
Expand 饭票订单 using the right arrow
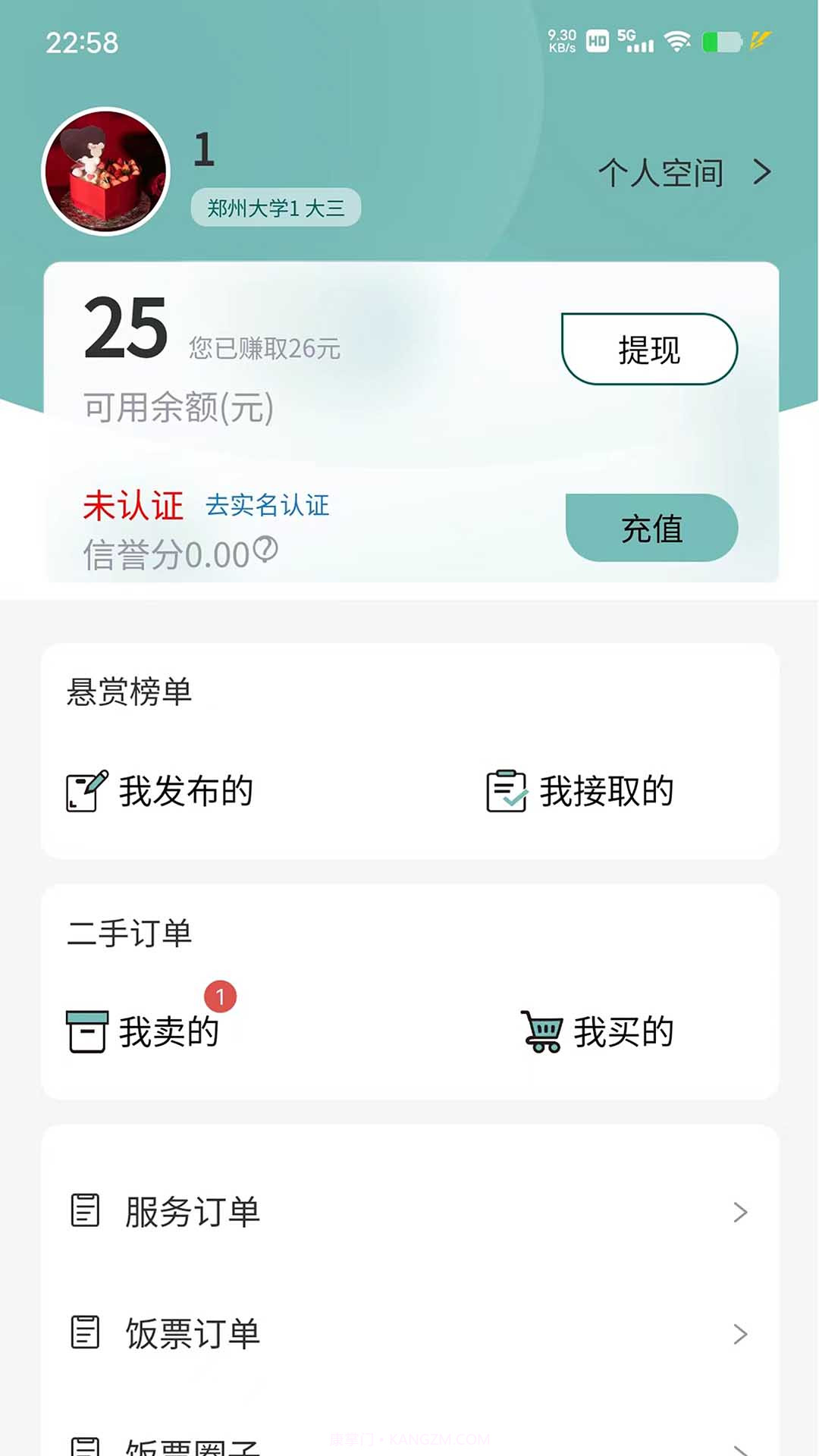tap(739, 1335)
